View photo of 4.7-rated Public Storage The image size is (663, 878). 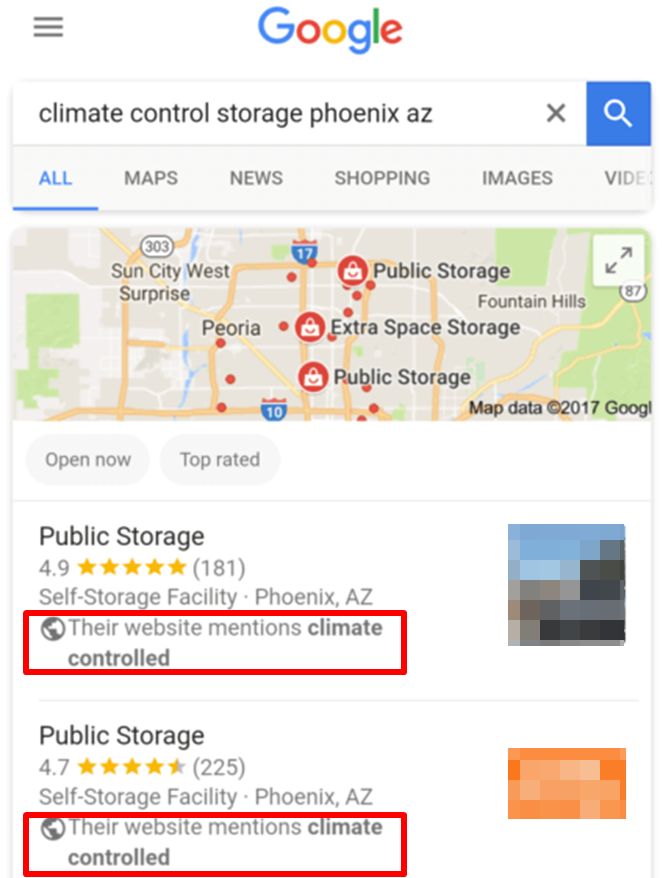[566, 783]
